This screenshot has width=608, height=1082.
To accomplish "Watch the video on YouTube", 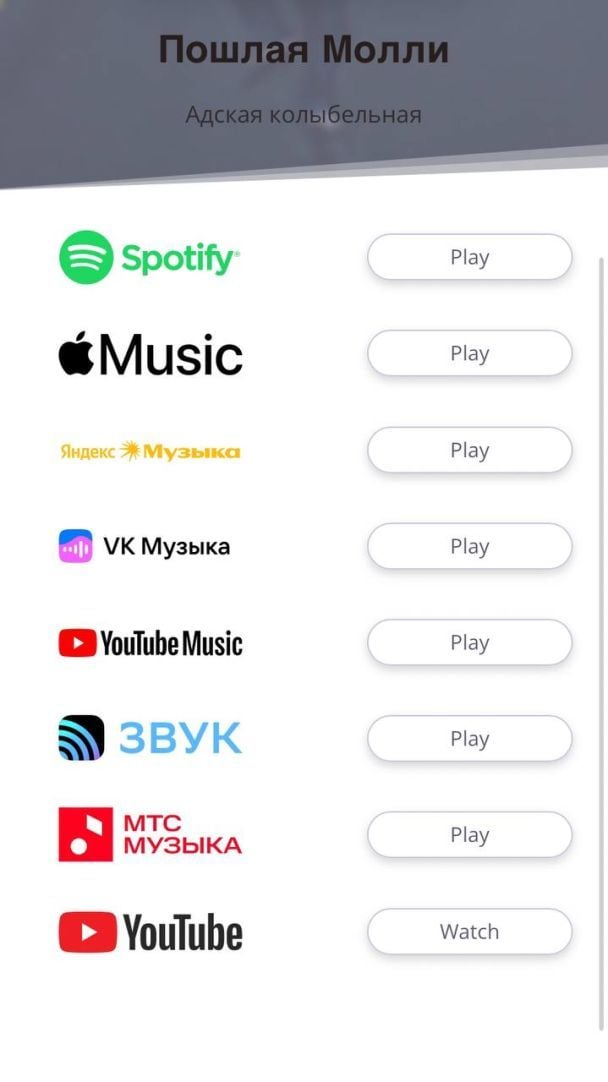I will [x=469, y=932].
